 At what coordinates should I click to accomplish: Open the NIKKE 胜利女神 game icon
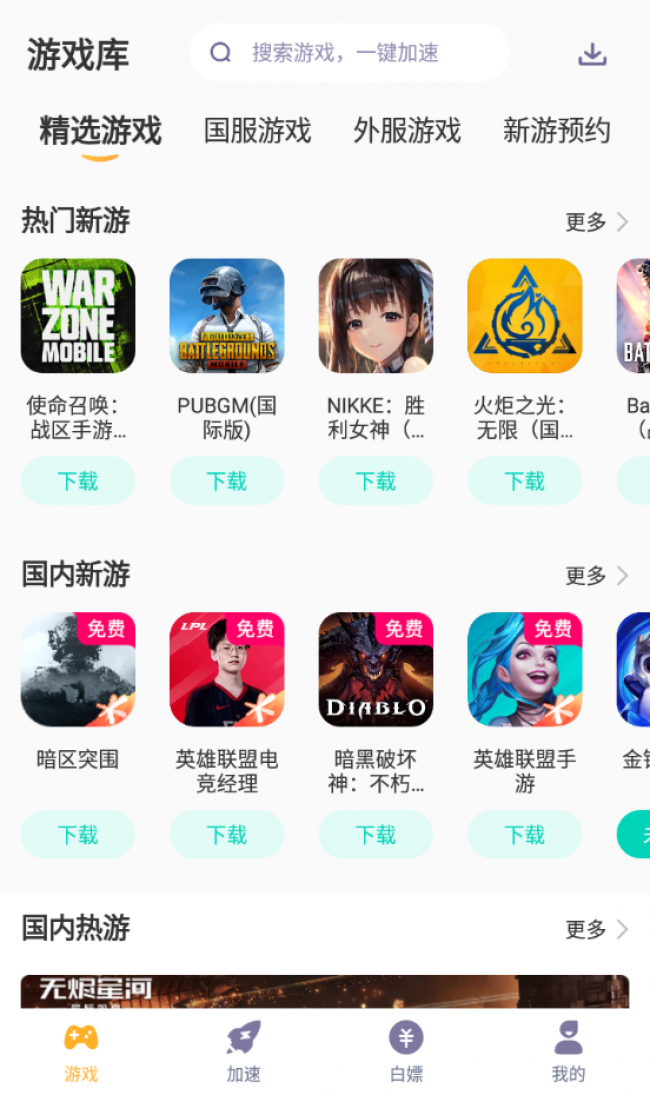click(x=376, y=316)
